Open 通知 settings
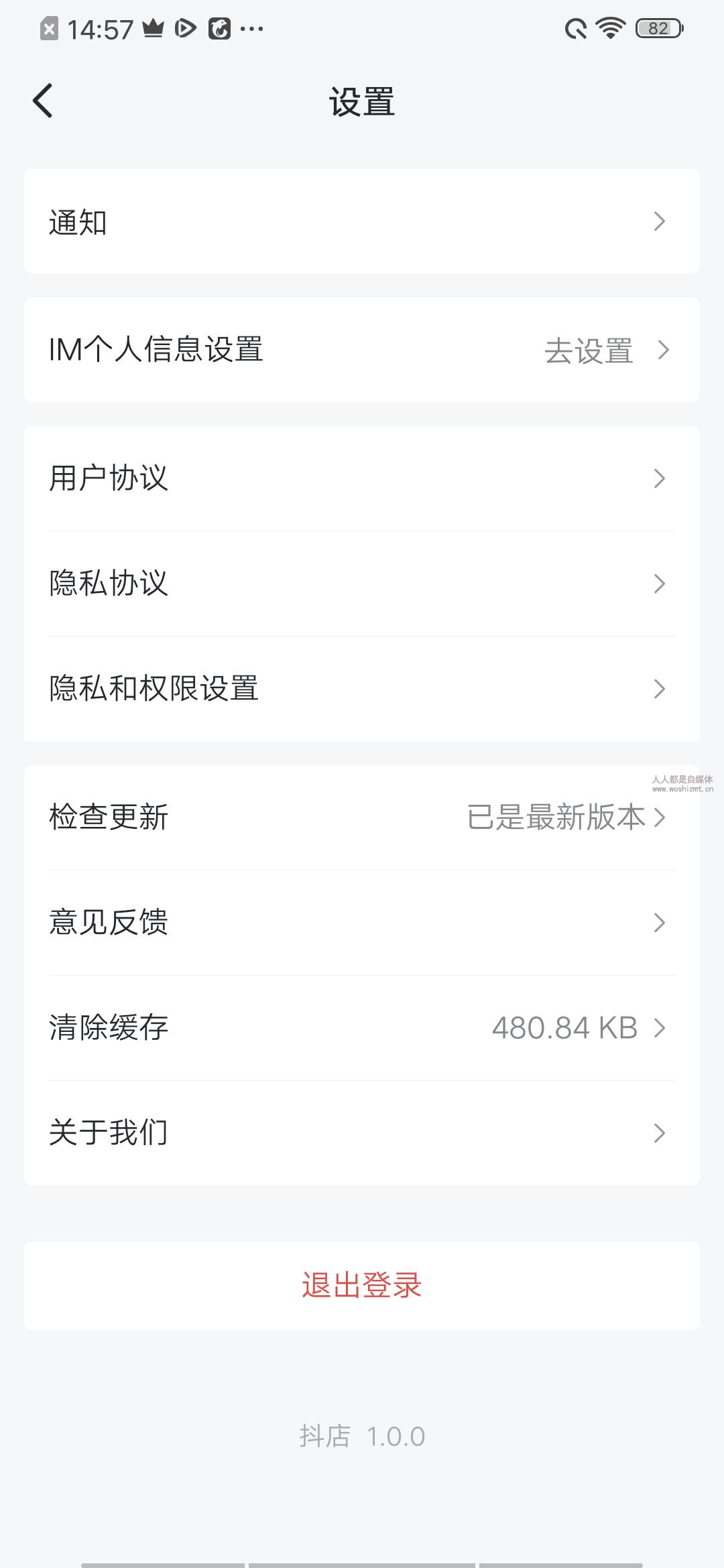The height and width of the screenshot is (1568, 724). click(362, 221)
